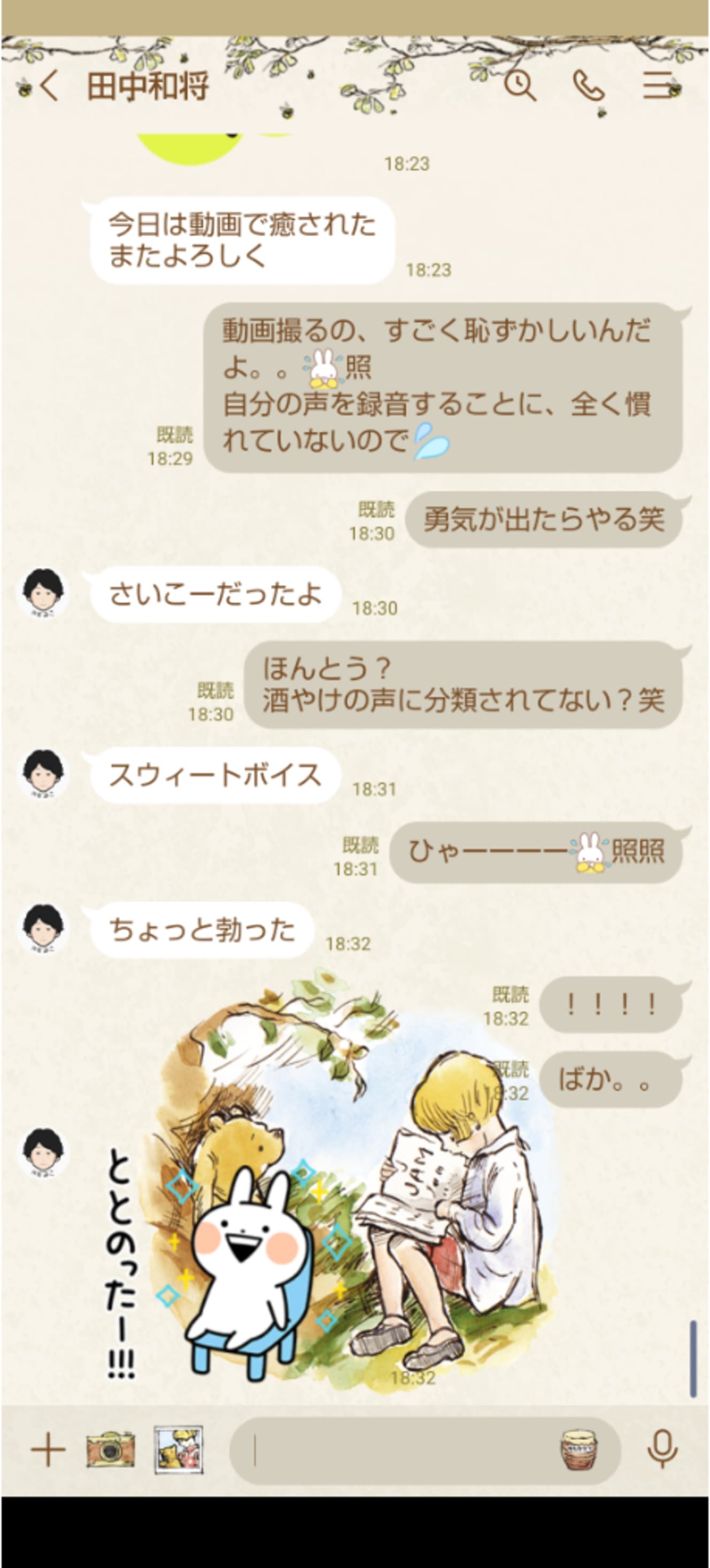Record a voice message with the microphone
The height and width of the screenshot is (1568, 710).
662,1450
